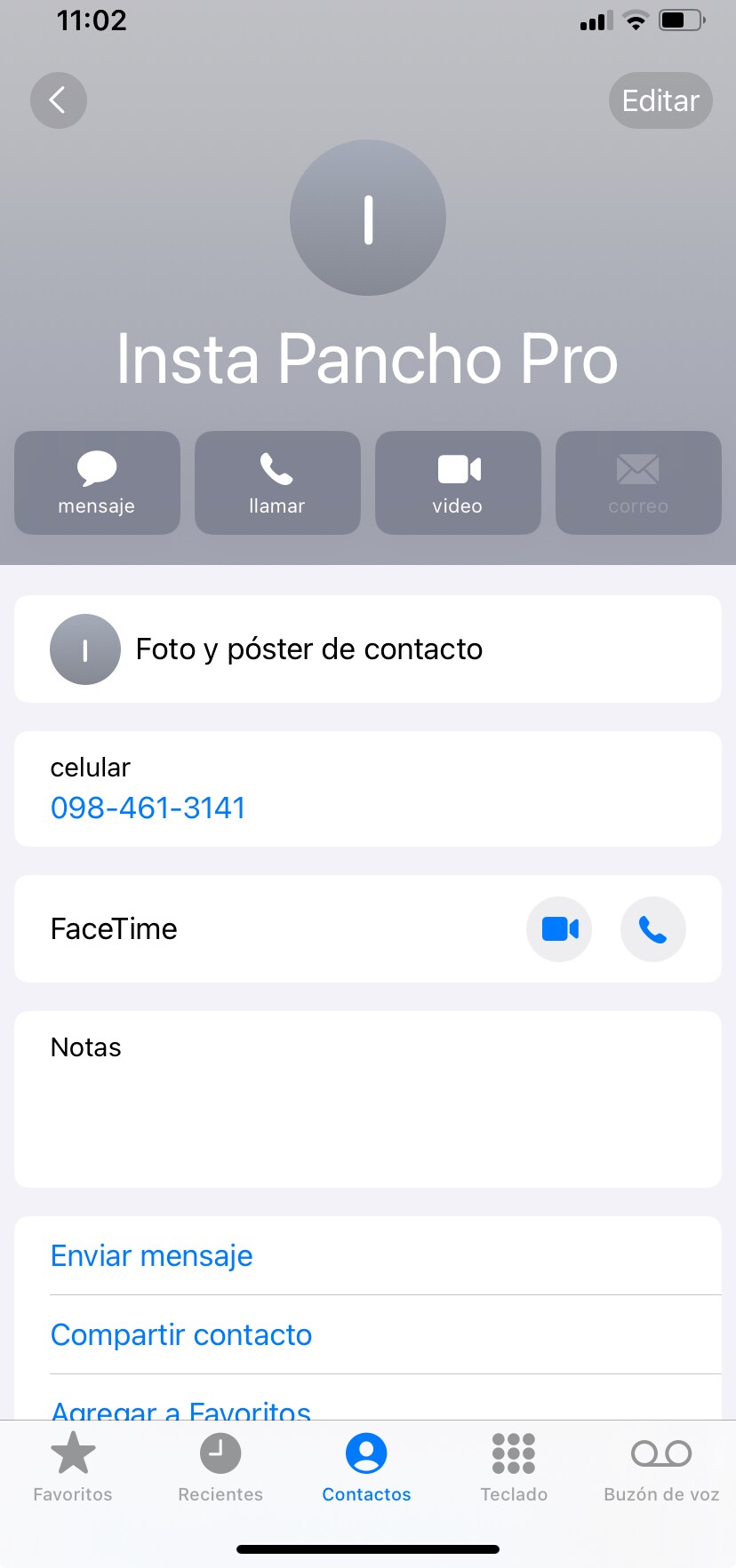Go back to the contacts list
The image size is (736, 1568).
(58, 100)
